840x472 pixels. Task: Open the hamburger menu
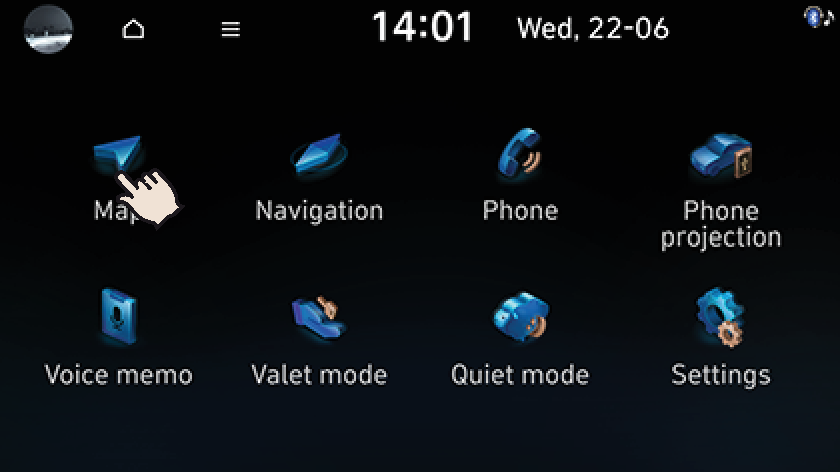tap(231, 30)
